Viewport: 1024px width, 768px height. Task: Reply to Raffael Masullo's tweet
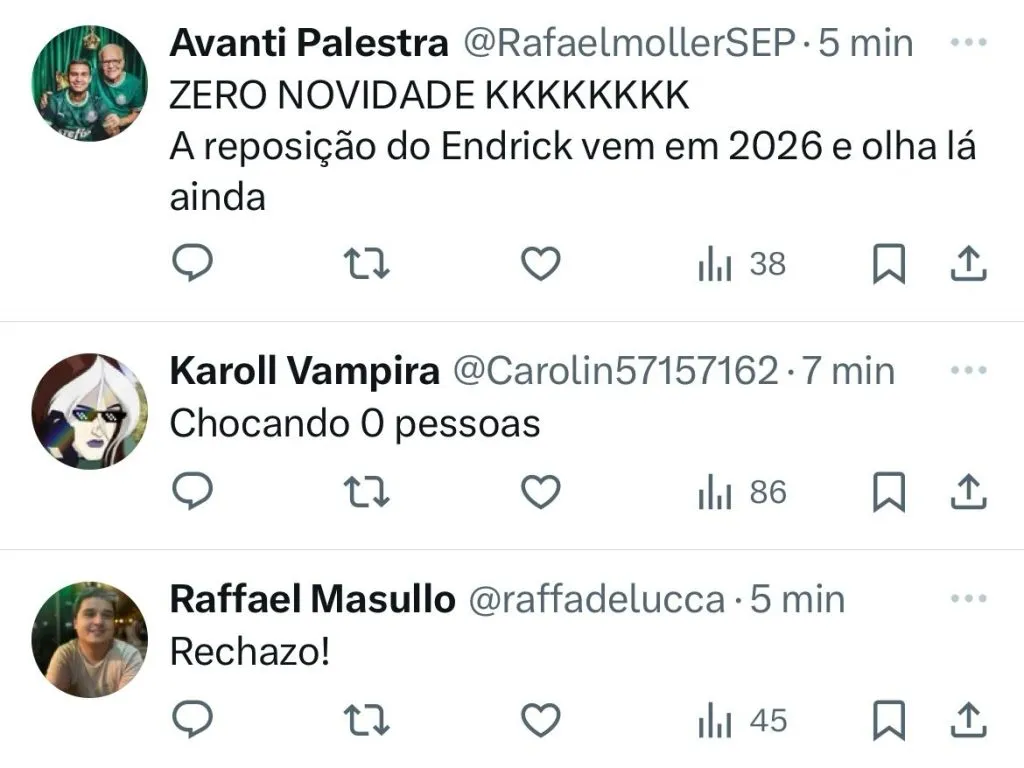click(x=191, y=720)
